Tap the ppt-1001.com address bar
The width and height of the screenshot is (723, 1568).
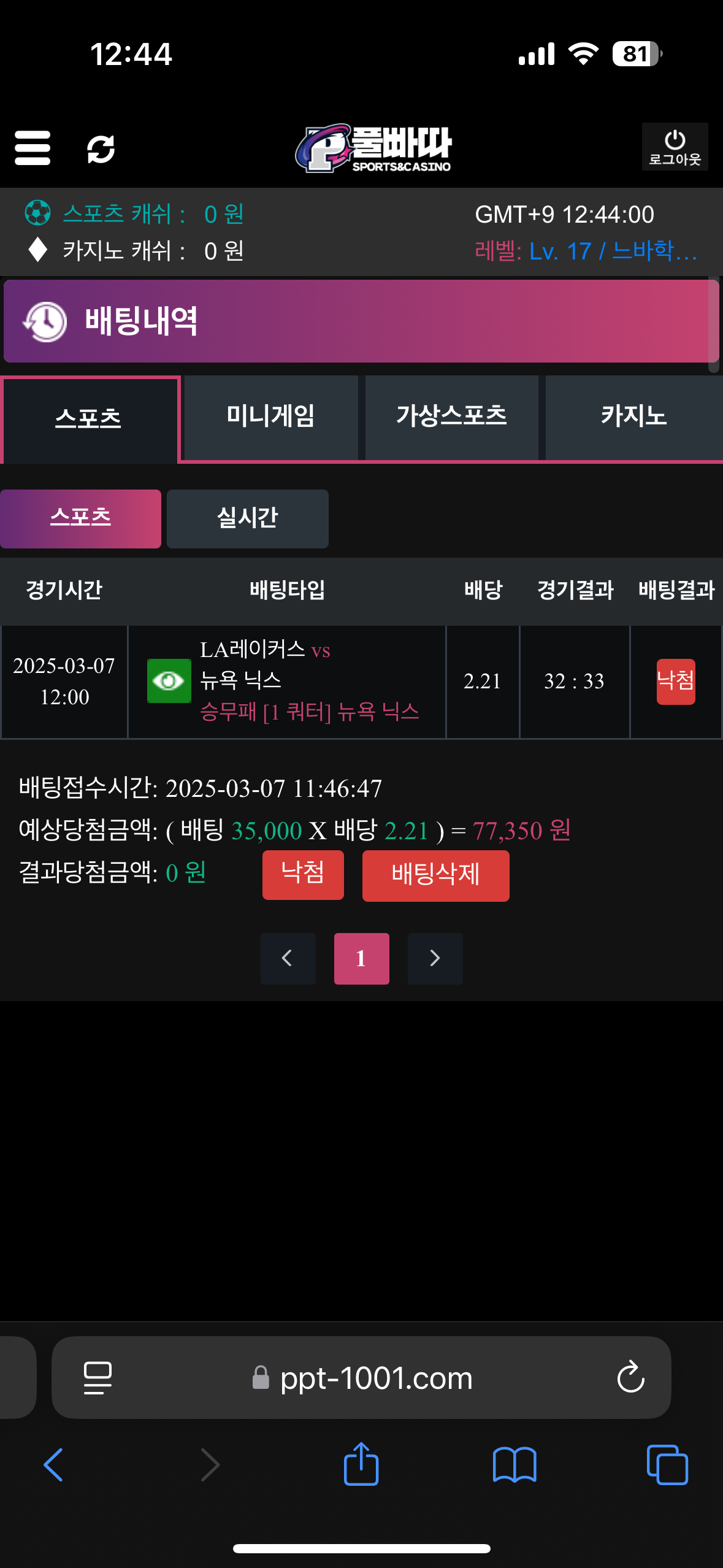tap(376, 1378)
